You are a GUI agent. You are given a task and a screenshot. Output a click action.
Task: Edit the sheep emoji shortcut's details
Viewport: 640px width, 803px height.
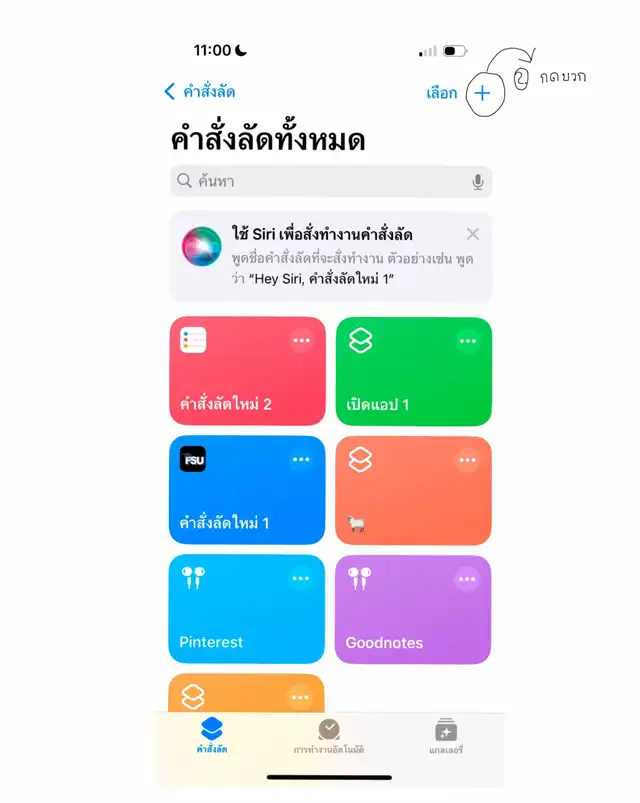point(467,460)
